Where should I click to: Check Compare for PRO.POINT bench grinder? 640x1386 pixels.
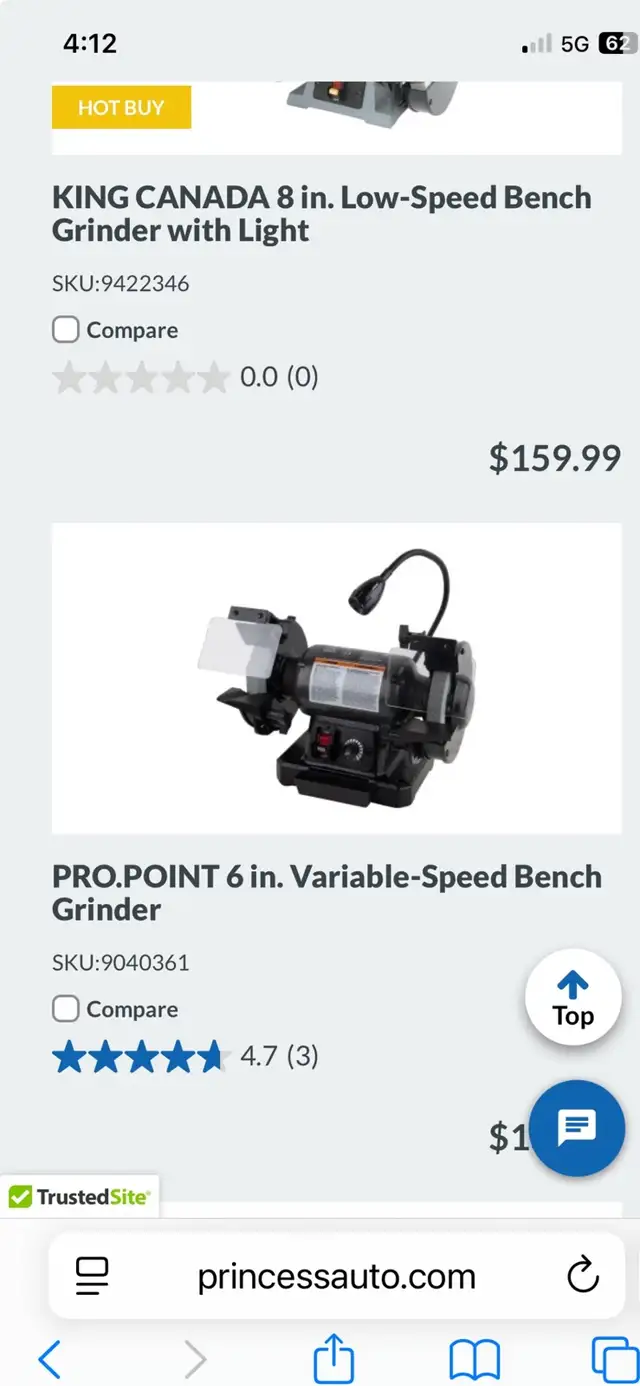pos(66,1009)
